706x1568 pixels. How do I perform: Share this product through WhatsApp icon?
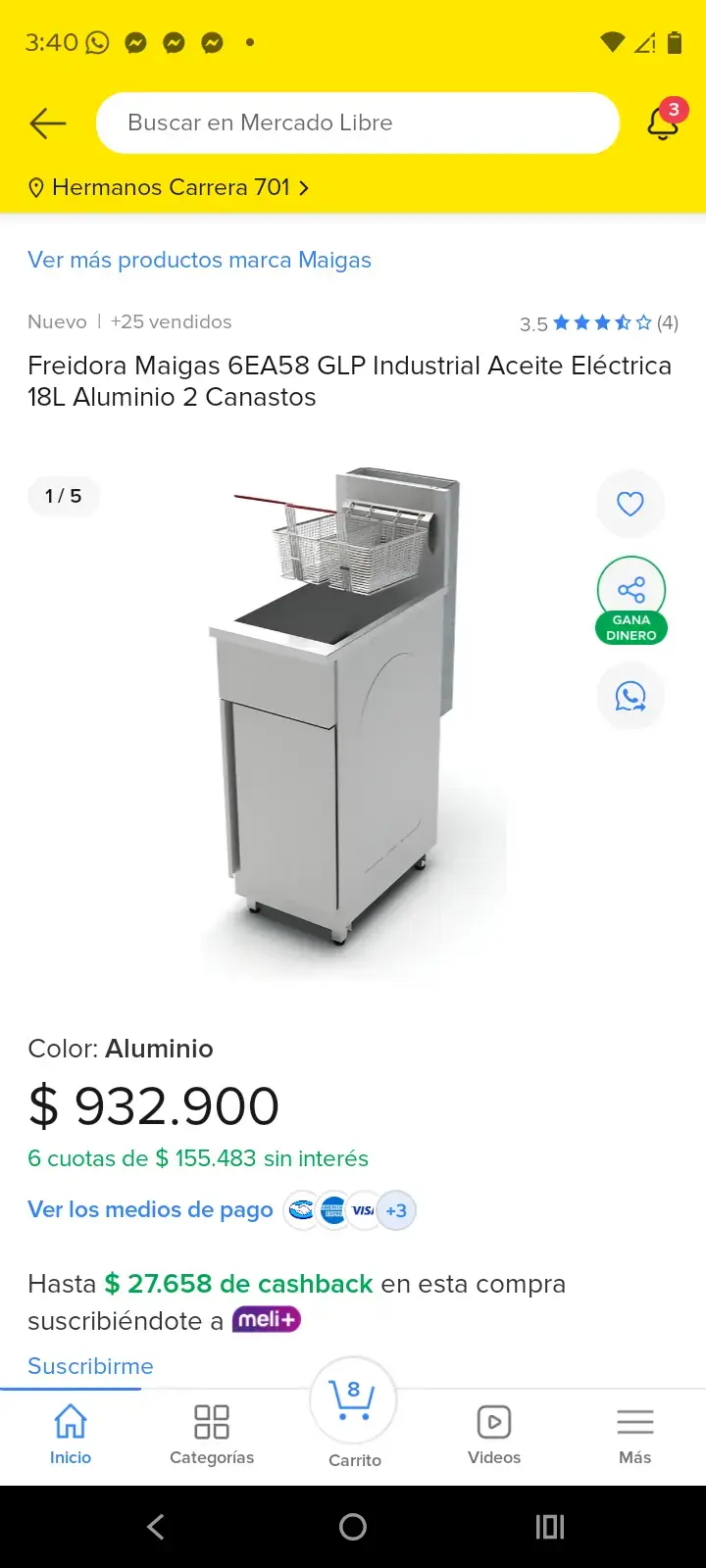click(x=630, y=696)
